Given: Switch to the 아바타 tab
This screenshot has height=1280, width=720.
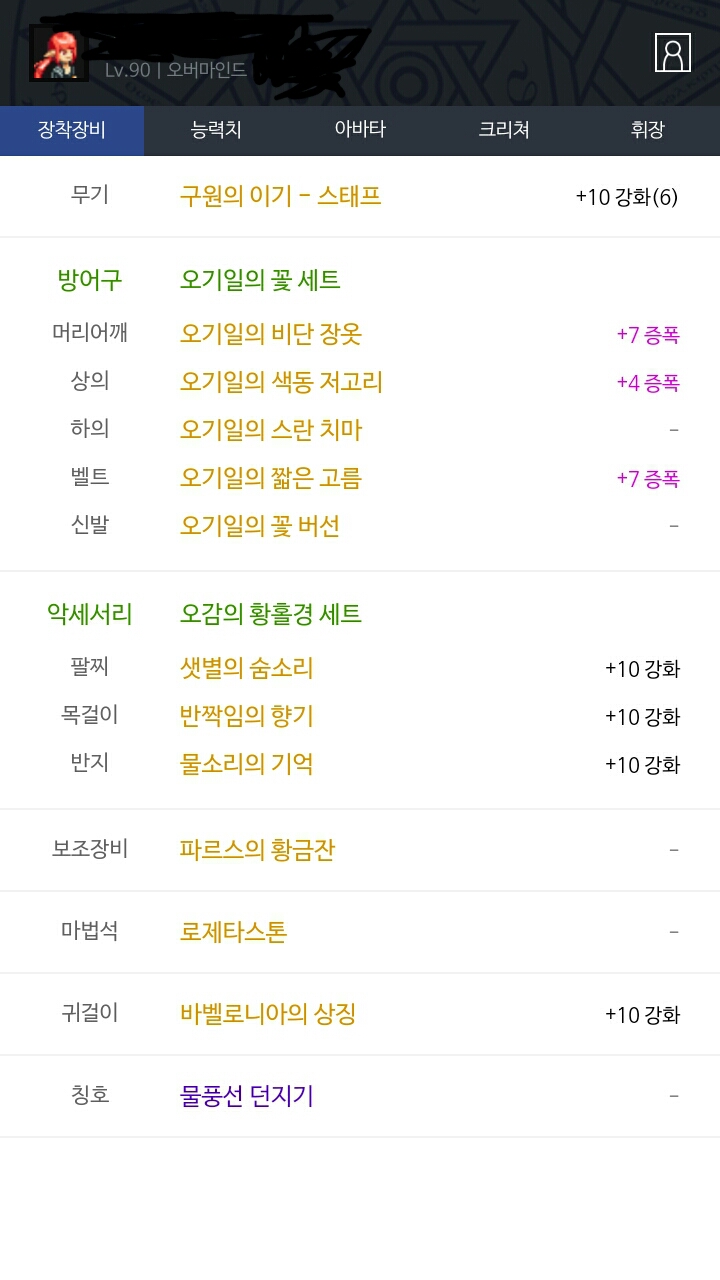Looking at the screenshot, I should 360,130.
